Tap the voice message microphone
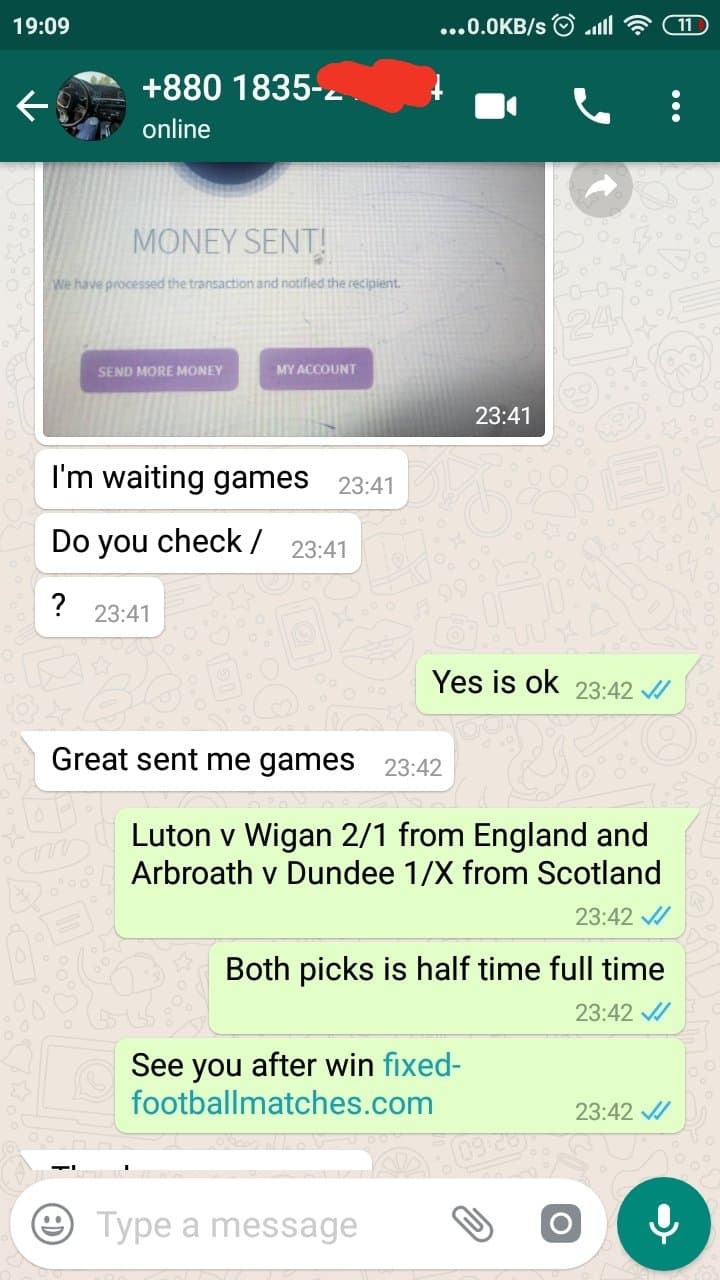 point(663,1223)
